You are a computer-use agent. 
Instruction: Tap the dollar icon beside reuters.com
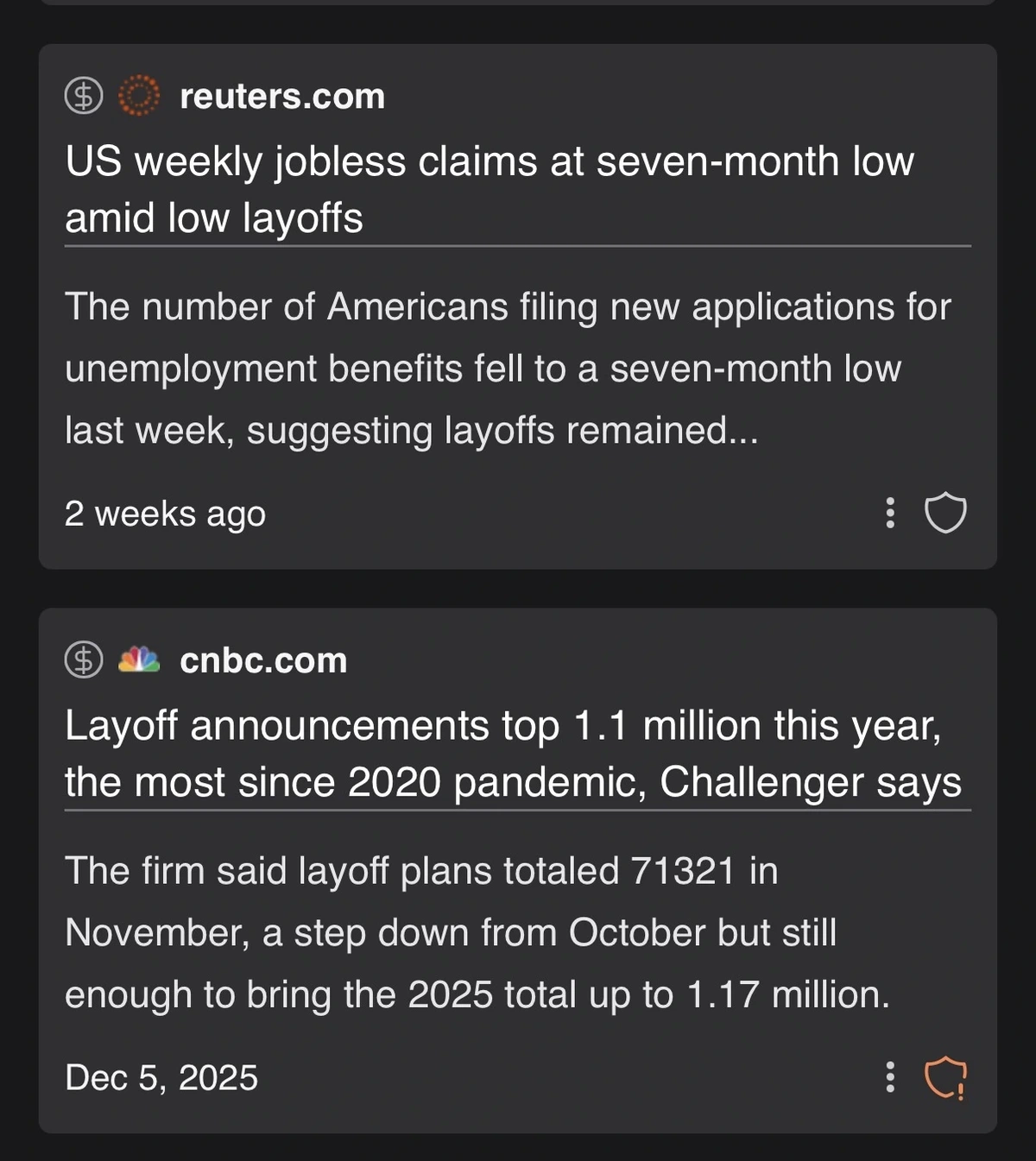point(84,96)
